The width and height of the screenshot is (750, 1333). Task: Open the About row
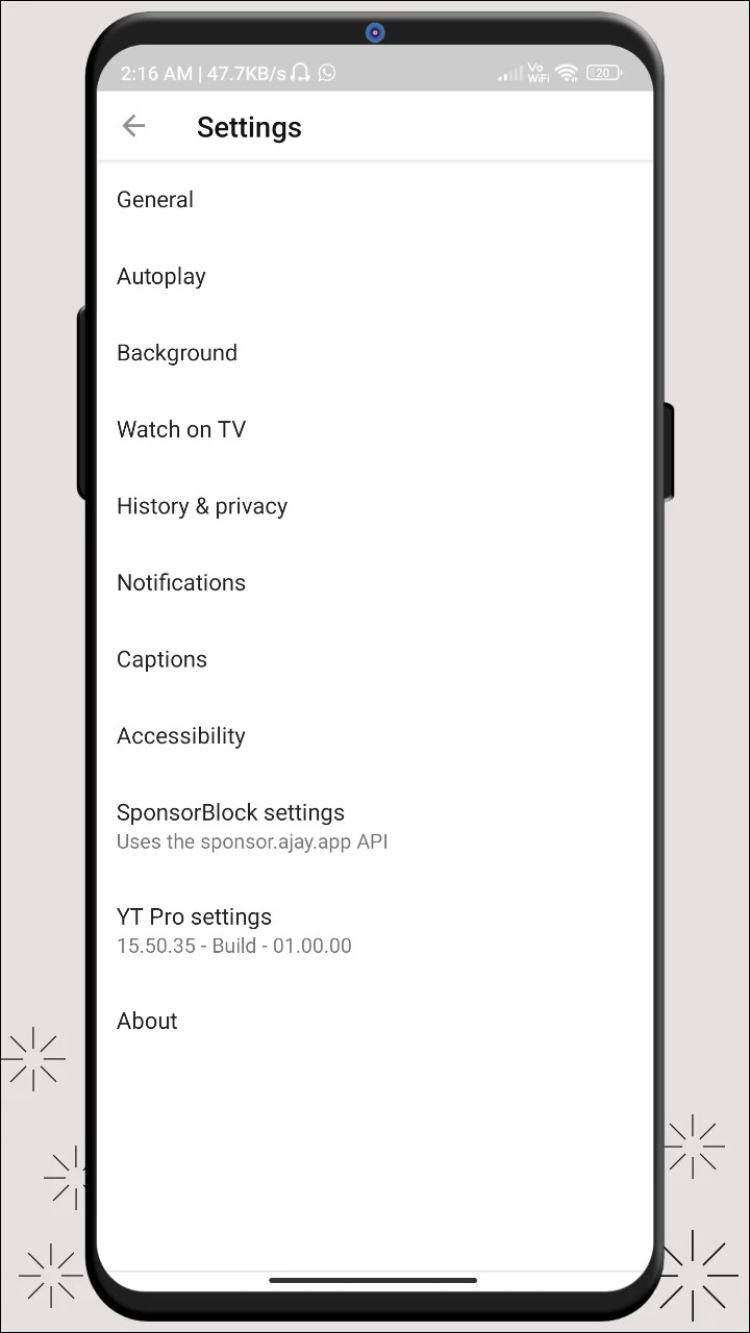point(147,1021)
